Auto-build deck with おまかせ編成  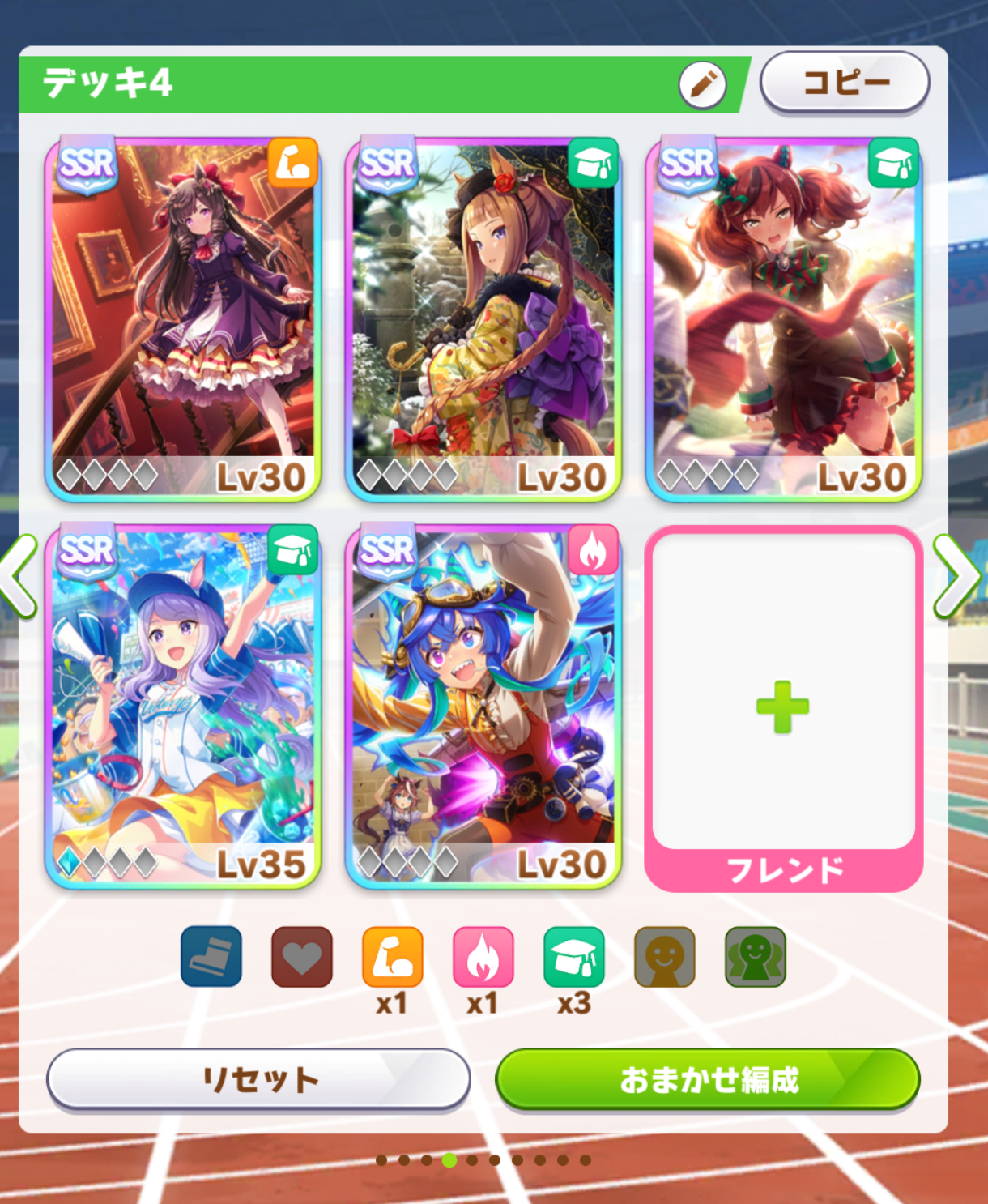[x=707, y=1079]
